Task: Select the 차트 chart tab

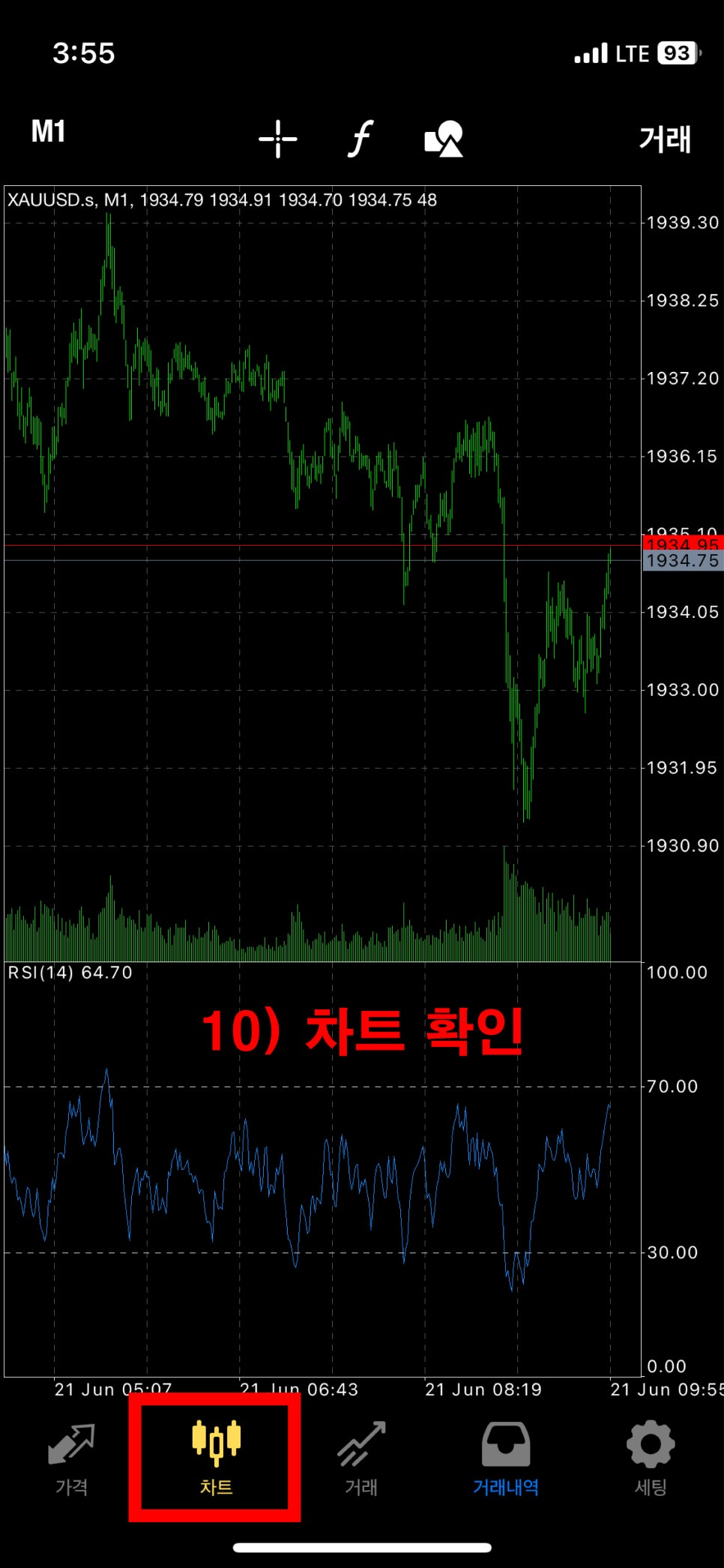Action: pos(216,1458)
